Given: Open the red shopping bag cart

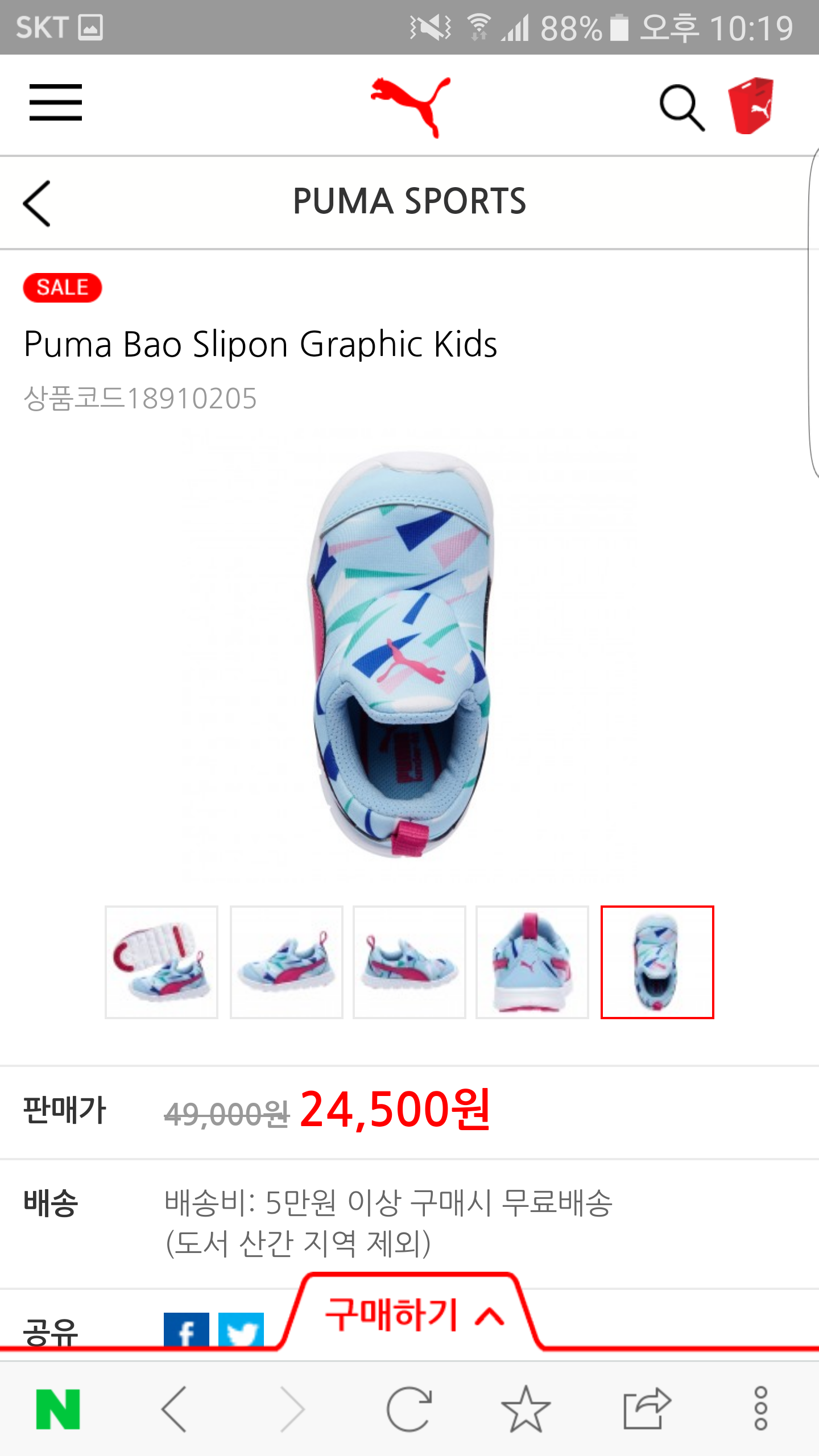Looking at the screenshot, I should (751, 106).
